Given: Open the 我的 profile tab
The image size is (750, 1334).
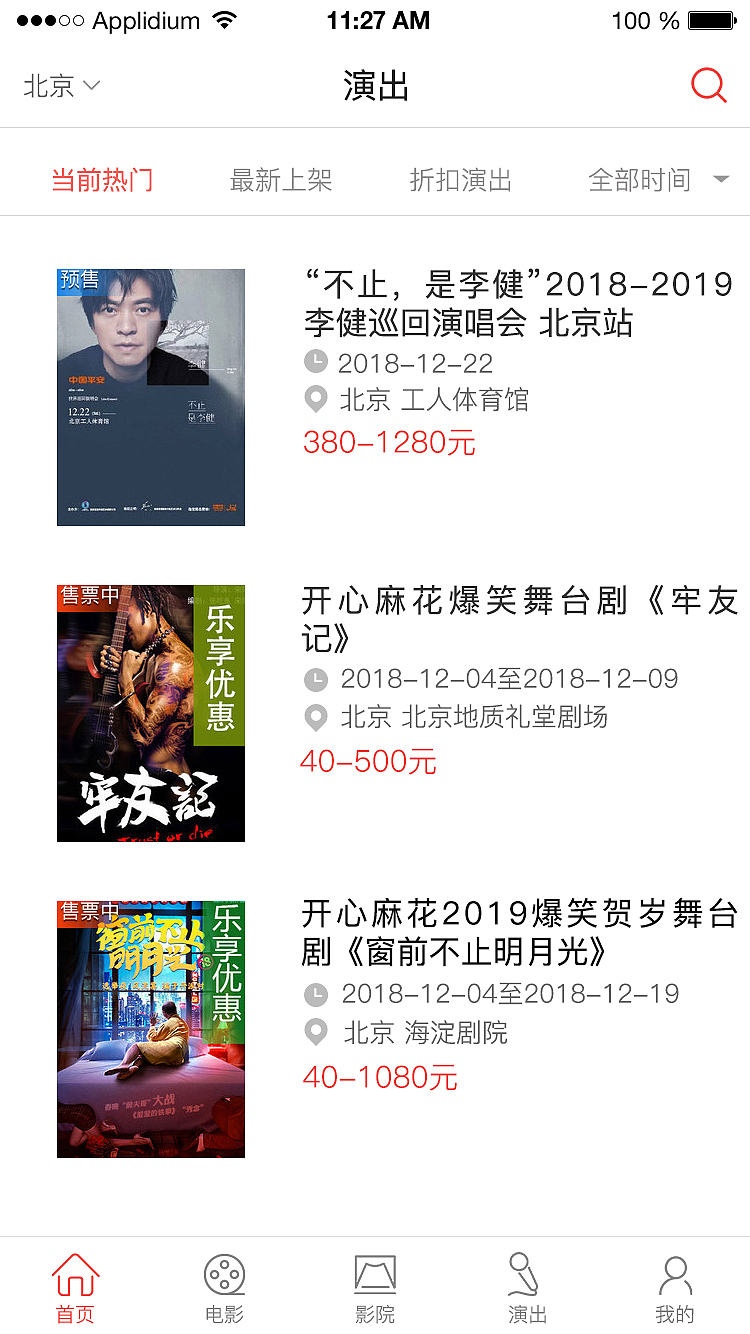Looking at the screenshot, I should tap(675, 1288).
